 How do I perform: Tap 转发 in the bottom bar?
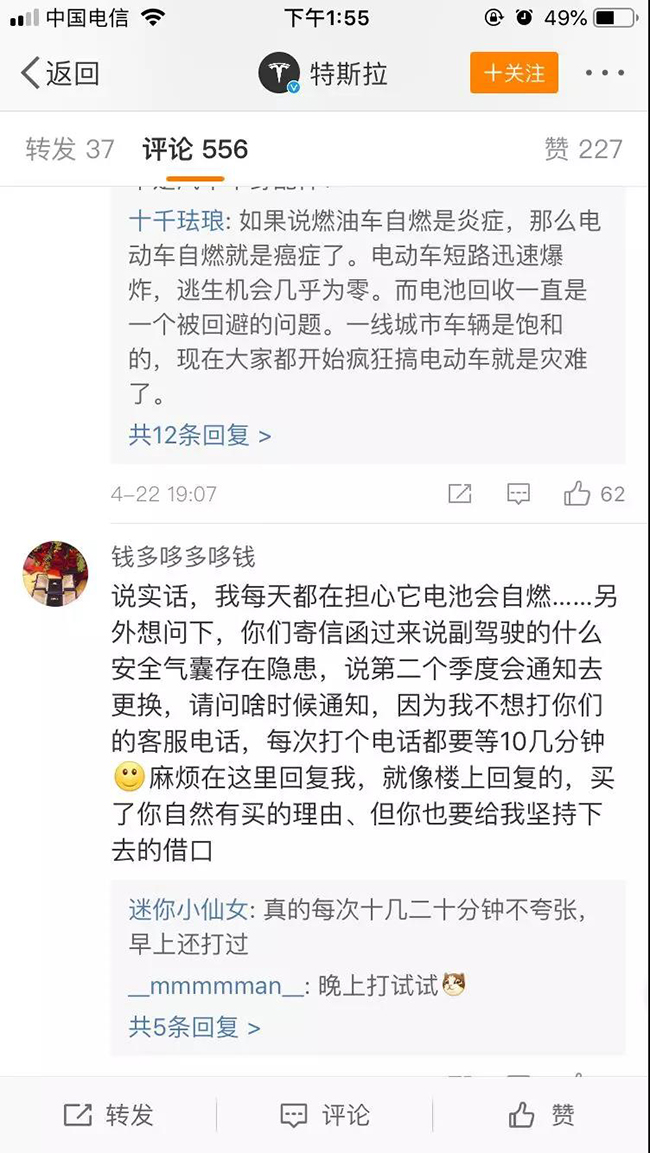(x=108, y=1115)
